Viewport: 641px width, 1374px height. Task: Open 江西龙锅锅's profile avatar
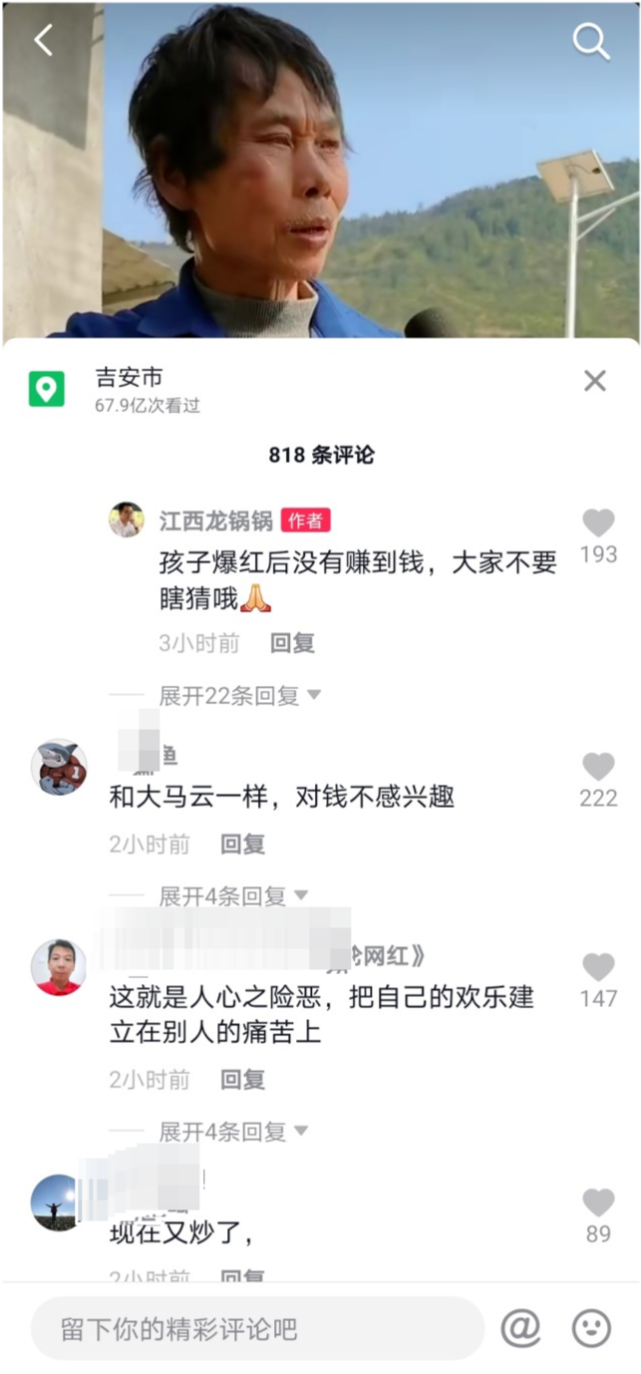(x=127, y=520)
